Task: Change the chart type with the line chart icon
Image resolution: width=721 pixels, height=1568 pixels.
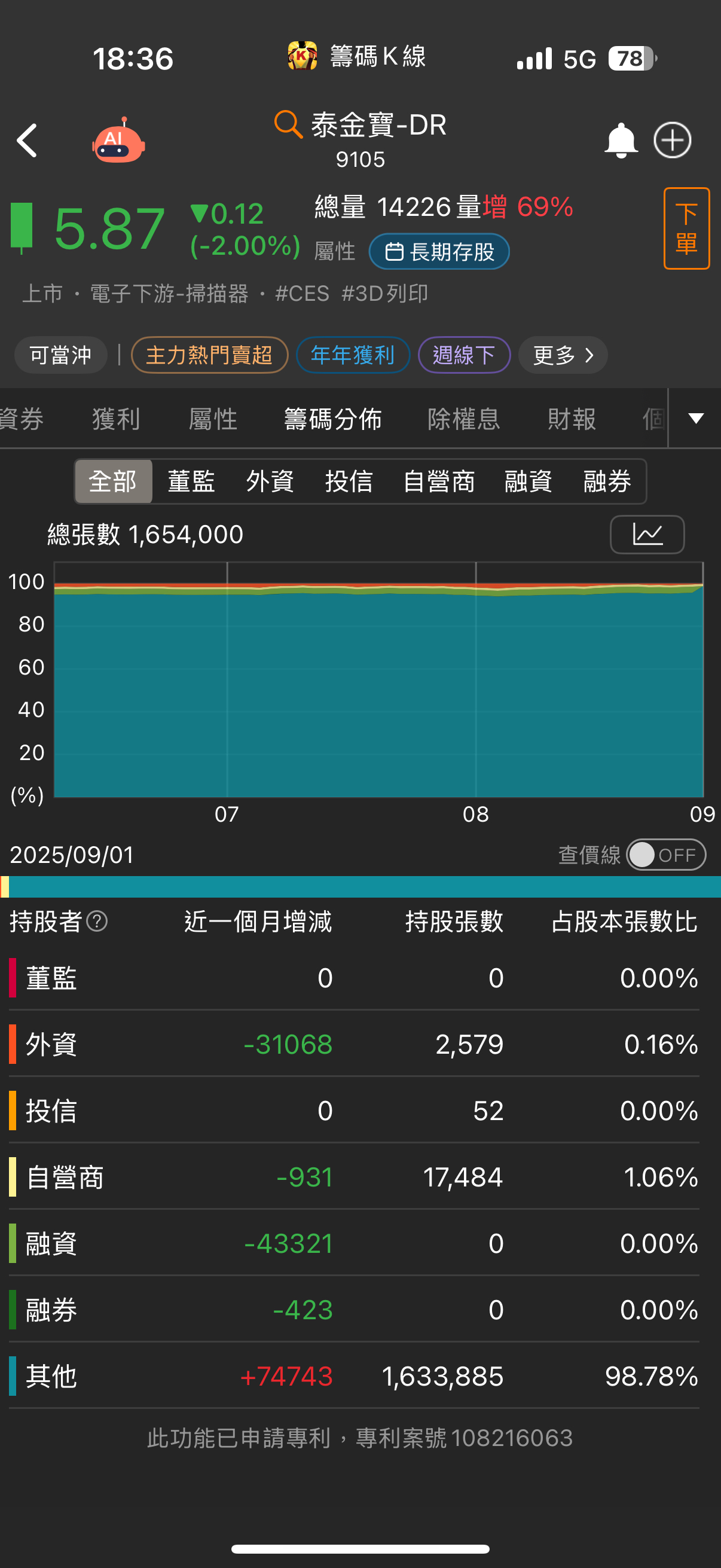Action: [647, 535]
